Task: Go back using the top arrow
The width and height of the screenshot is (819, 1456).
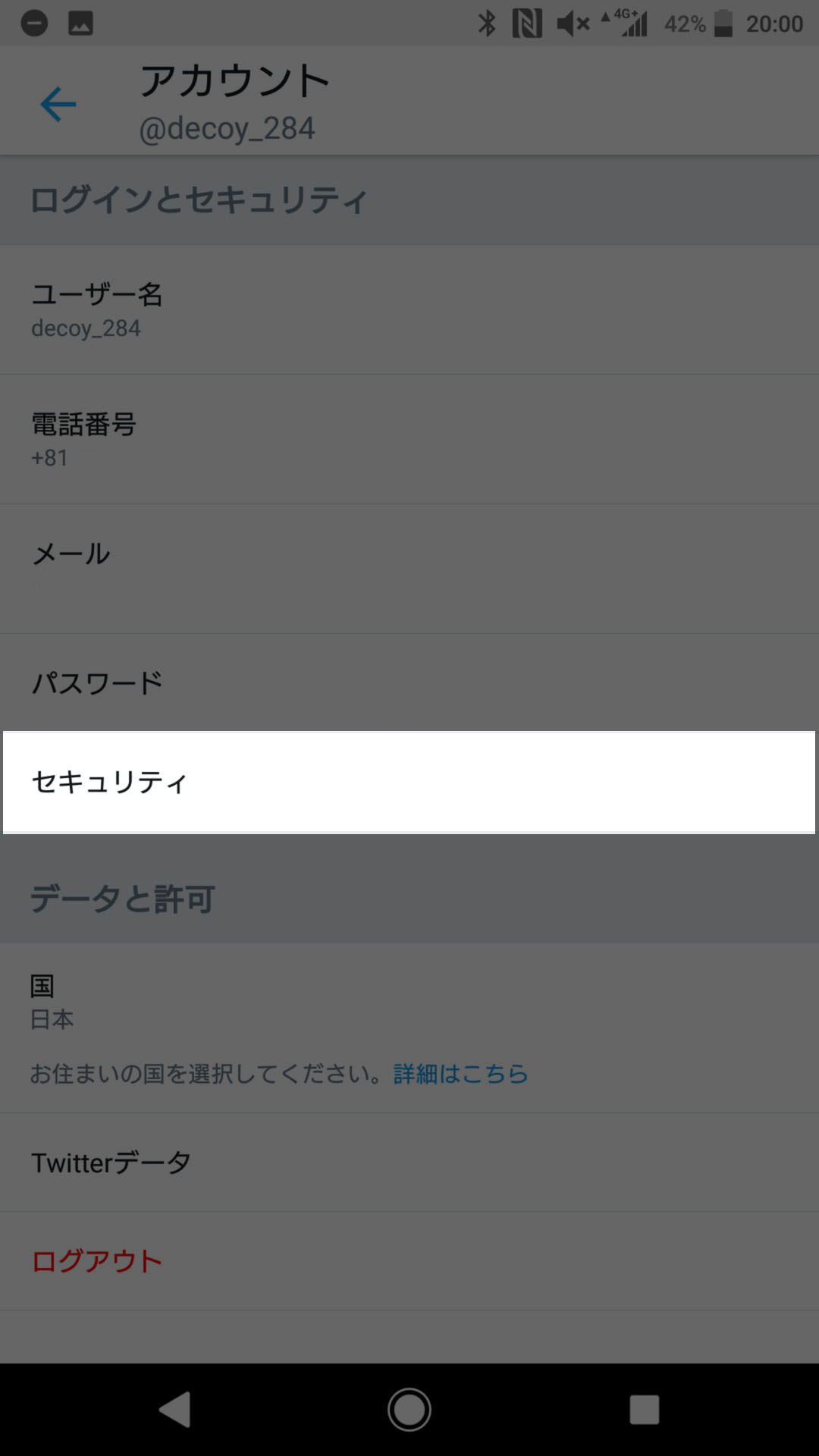Action: click(58, 104)
